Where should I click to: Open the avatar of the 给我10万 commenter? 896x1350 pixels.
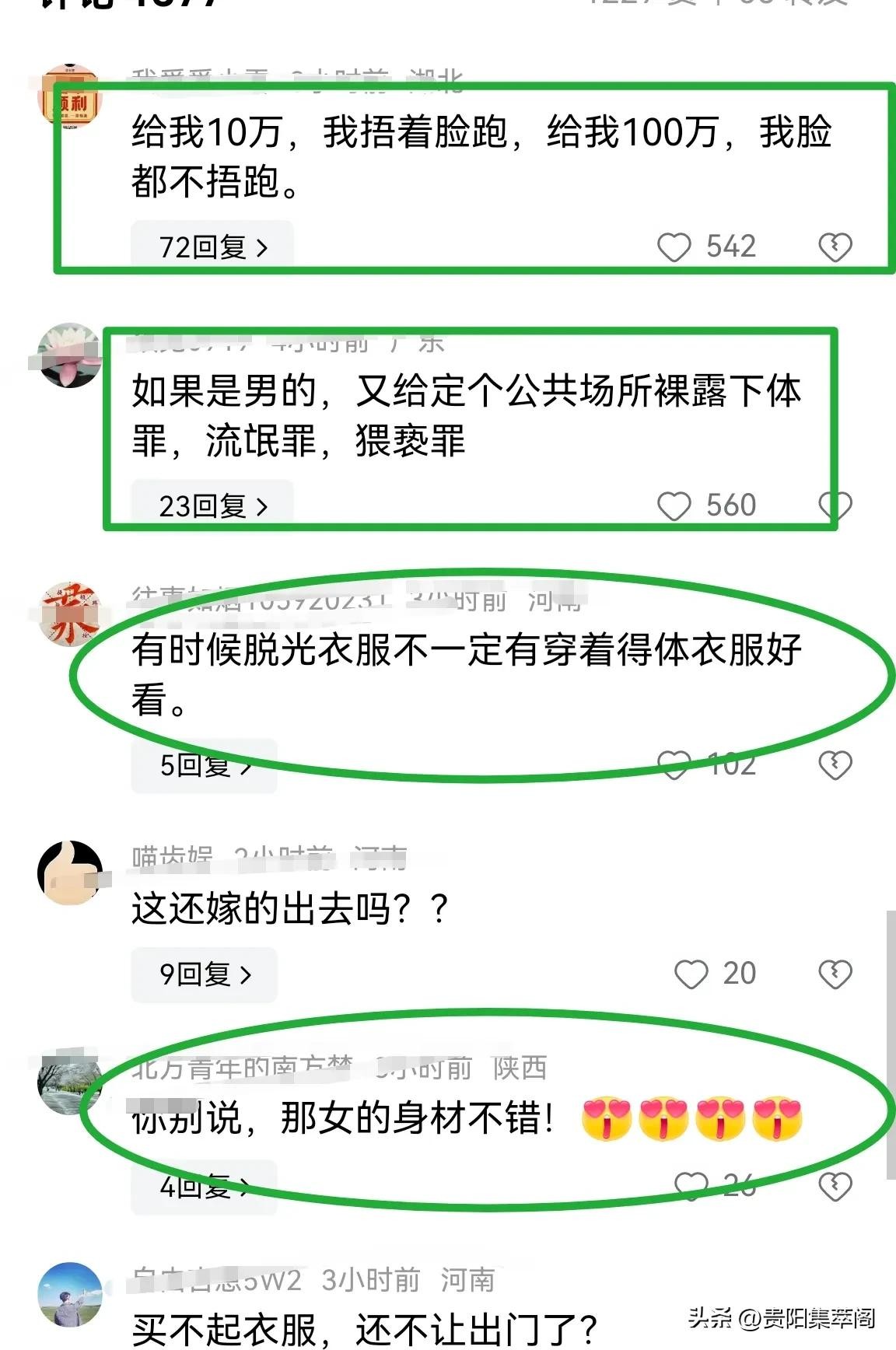(x=70, y=96)
